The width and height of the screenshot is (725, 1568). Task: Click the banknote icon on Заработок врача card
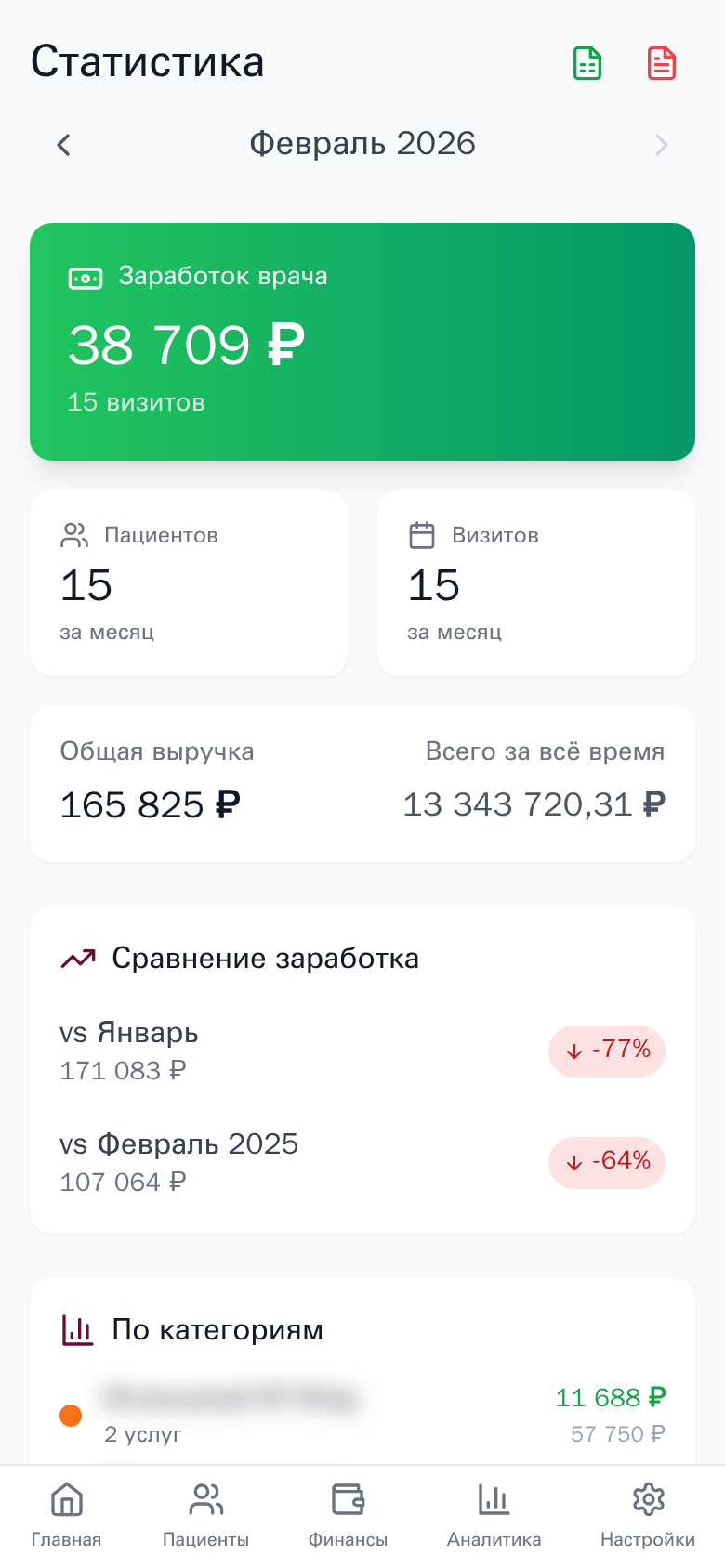[x=86, y=276]
